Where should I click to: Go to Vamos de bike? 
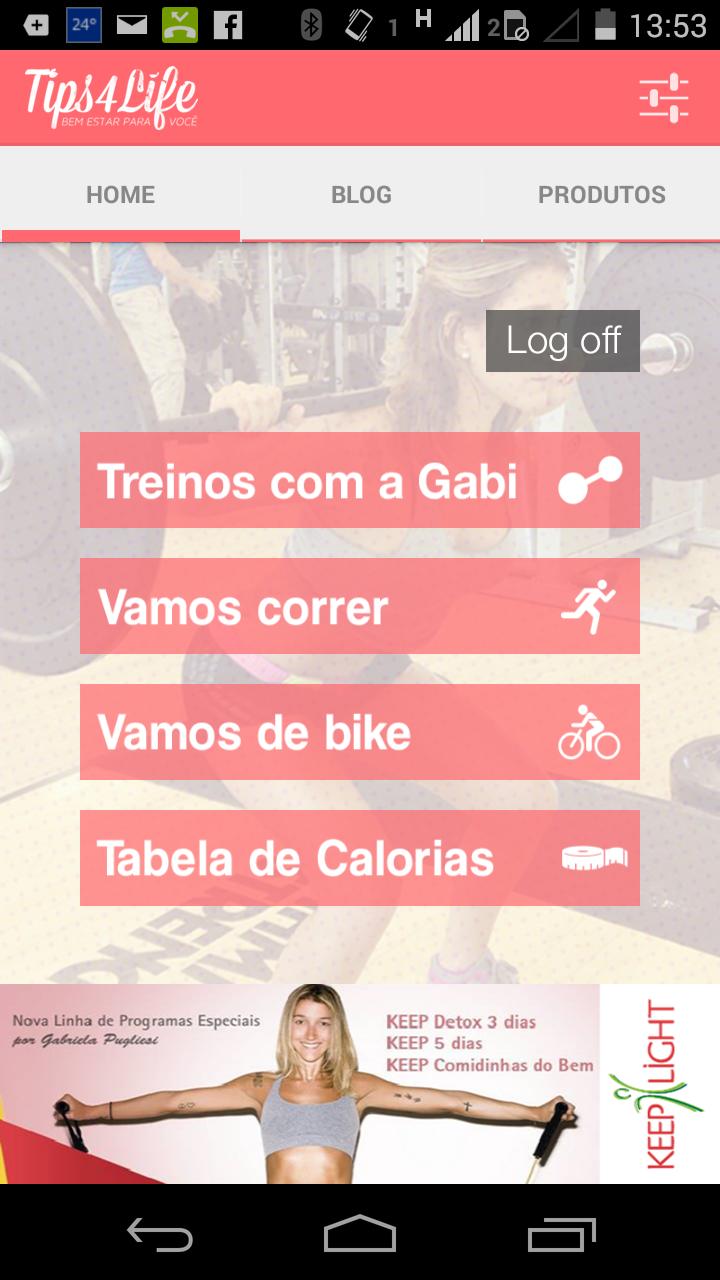[360, 732]
